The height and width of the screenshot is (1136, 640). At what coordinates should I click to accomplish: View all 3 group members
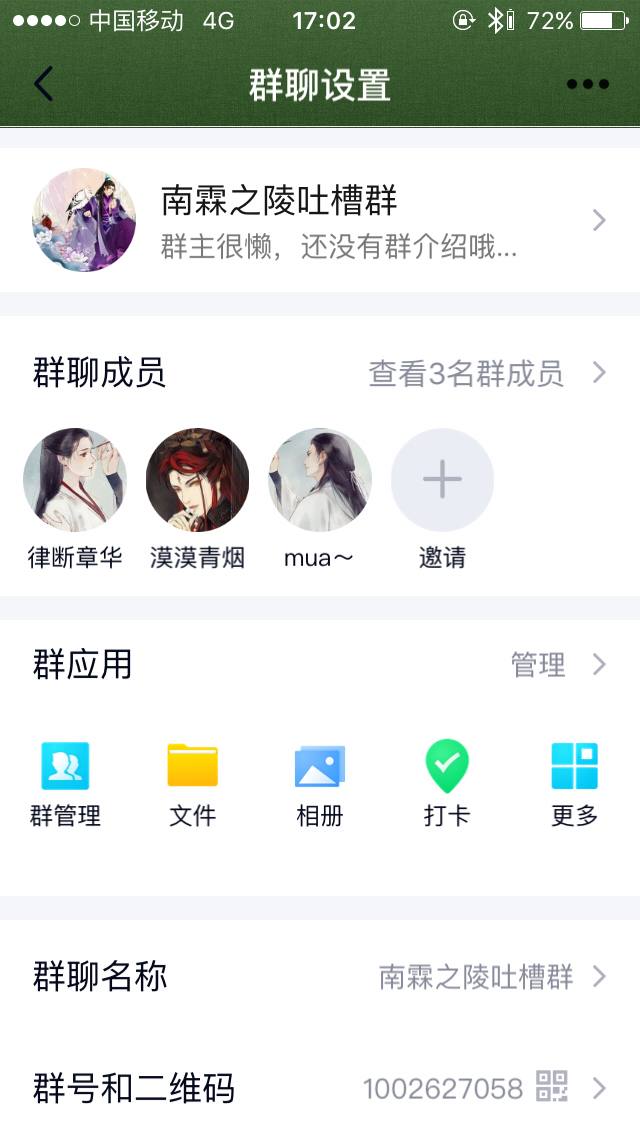(486, 374)
